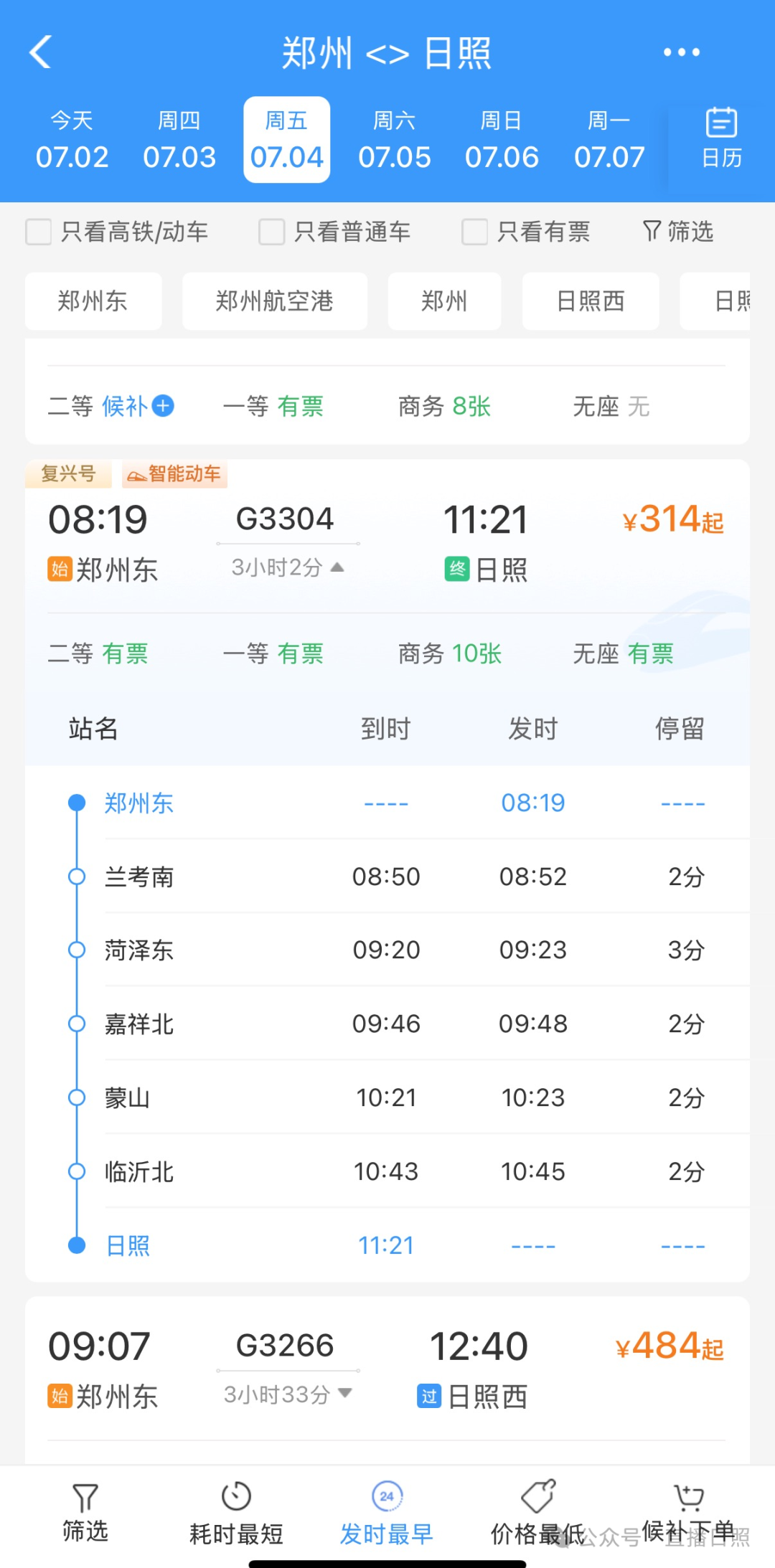This screenshot has width=775, height=1568.
Task: Select the 周四 07.03 date tab
Action: (x=179, y=140)
